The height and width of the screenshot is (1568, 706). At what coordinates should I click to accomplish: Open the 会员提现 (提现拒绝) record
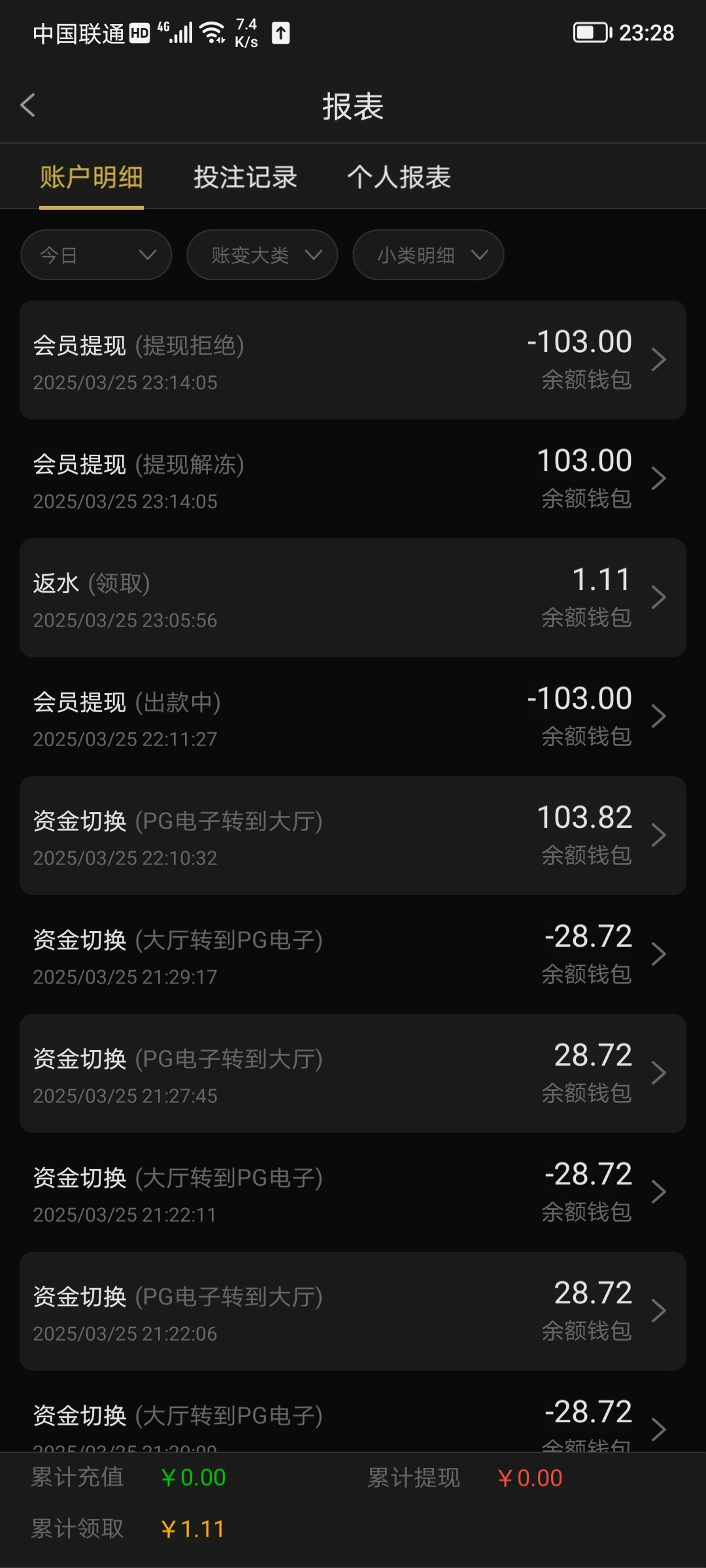tap(353, 360)
